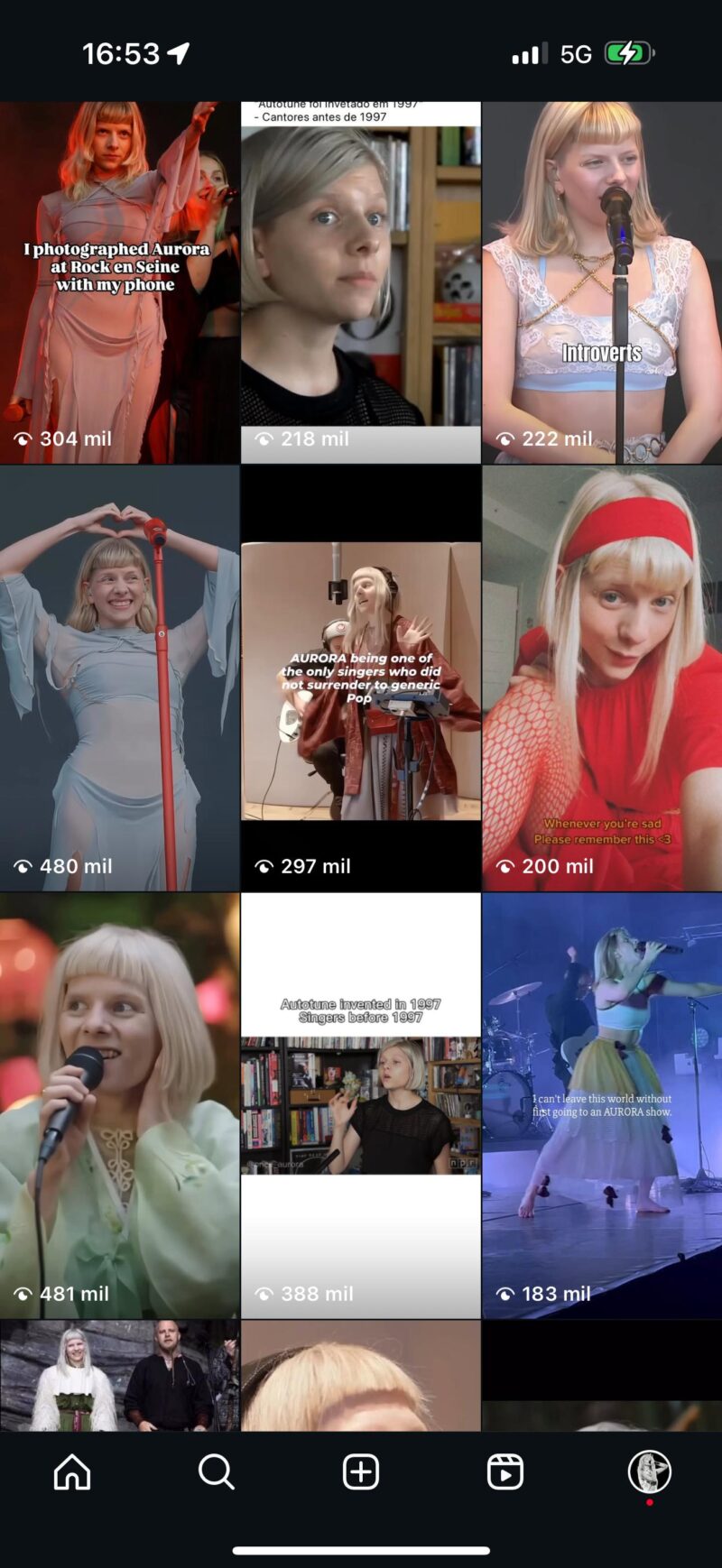Open the reel with 481 mil views
Screen dimensions: 722x1568
tap(119, 1105)
